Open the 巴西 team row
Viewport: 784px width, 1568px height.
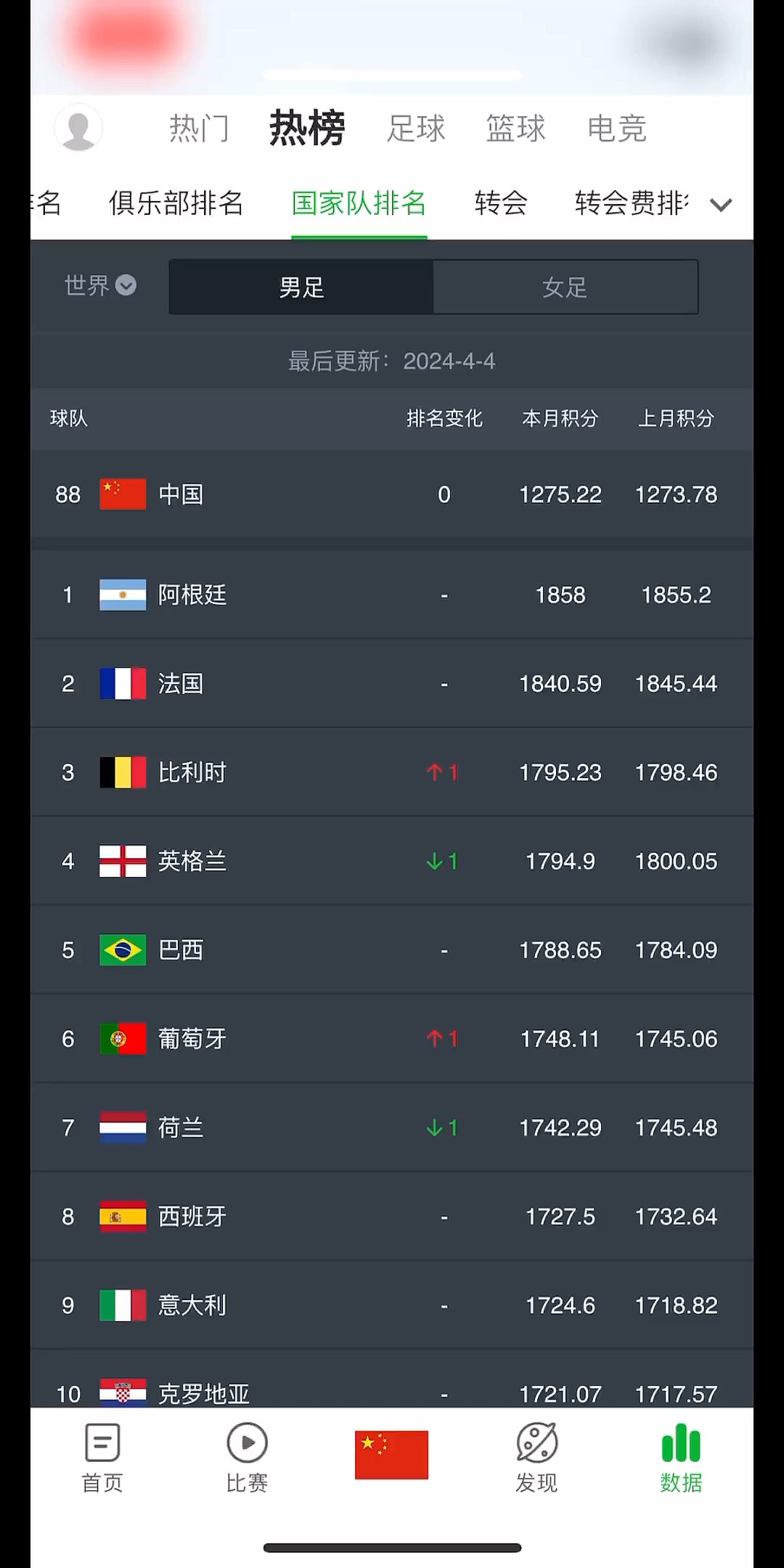pyautogui.click(x=392, y=950)
